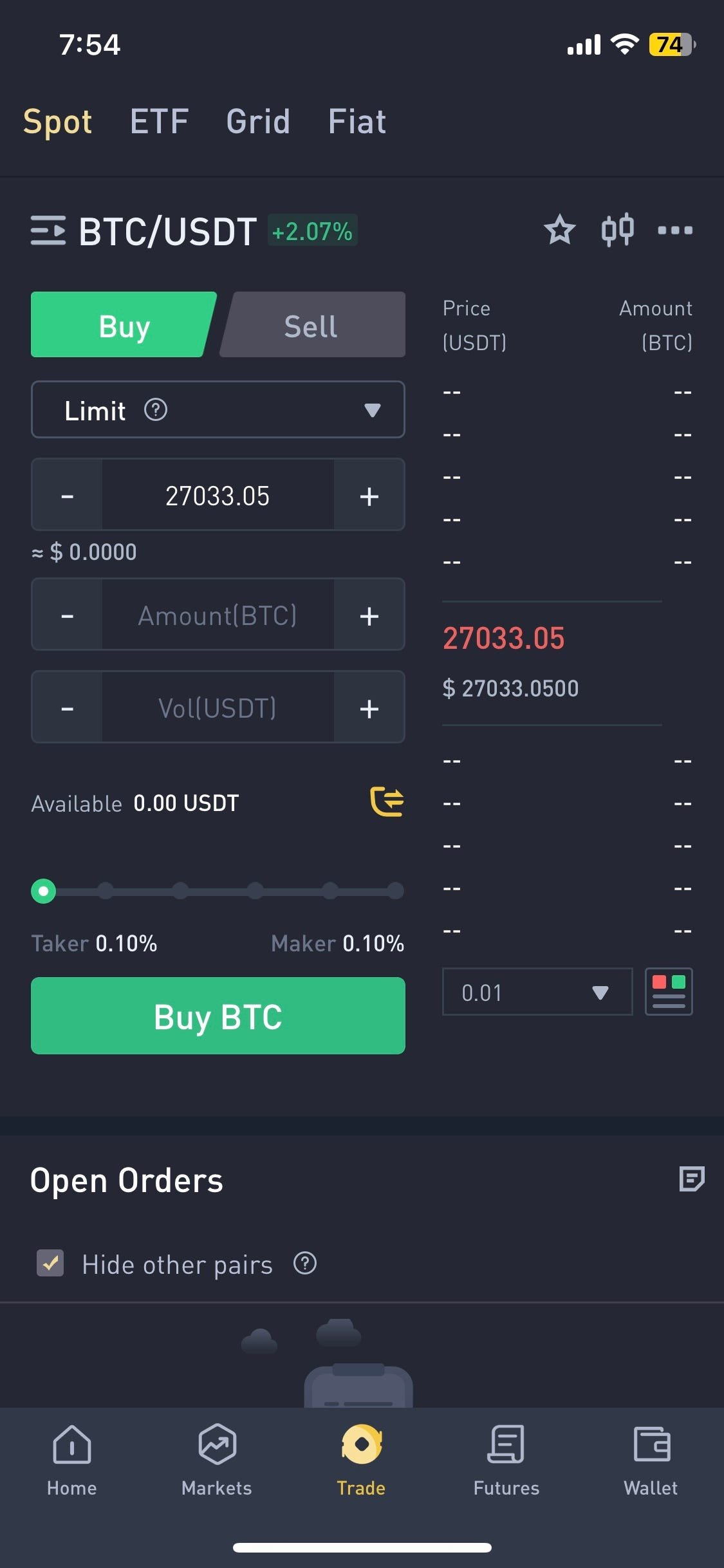
Task: Increase the price with plus button
Action: pyautogui.click(x=369, y=496)
